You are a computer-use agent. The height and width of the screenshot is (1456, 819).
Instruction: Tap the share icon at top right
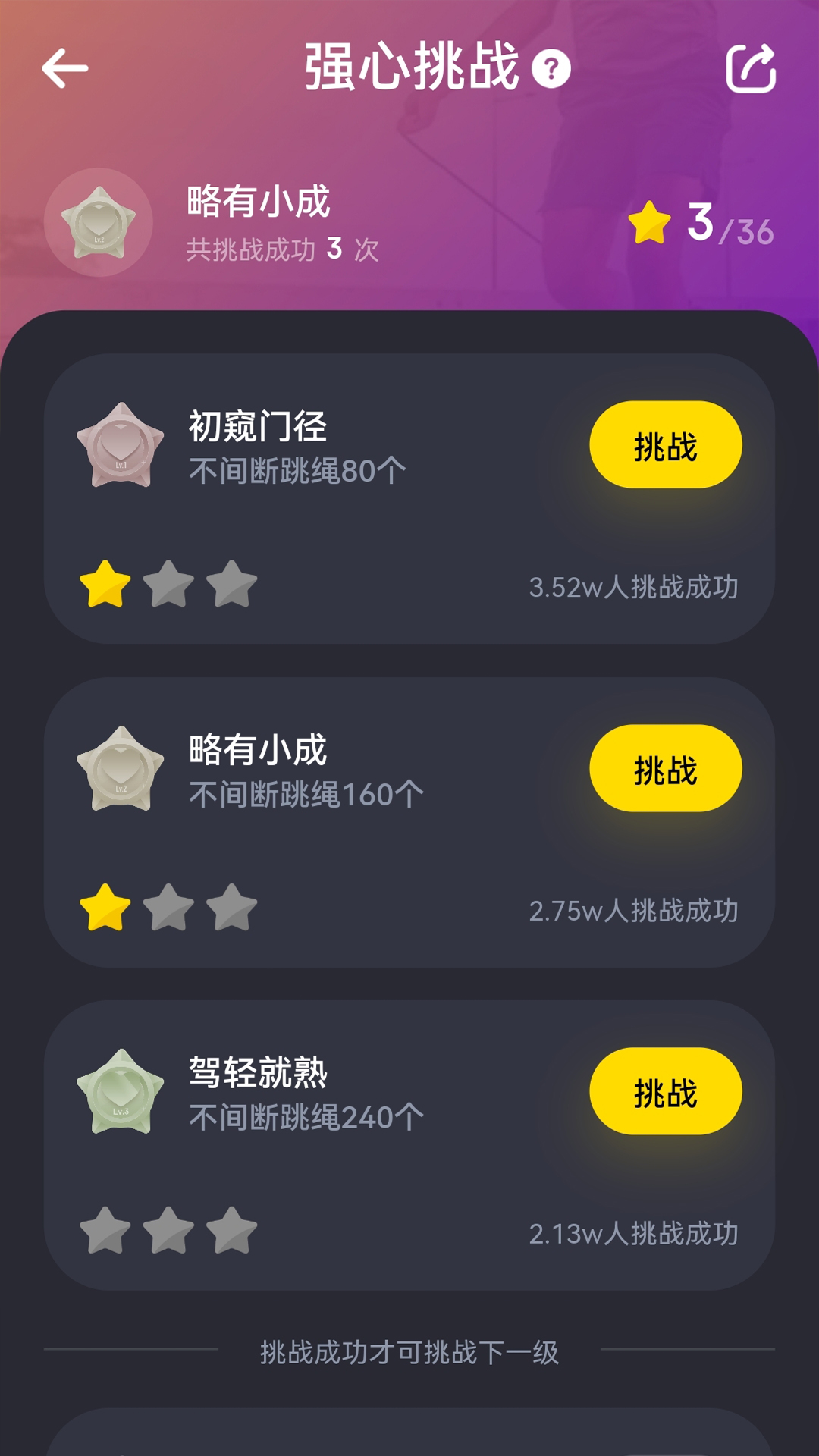click(751, 69)
